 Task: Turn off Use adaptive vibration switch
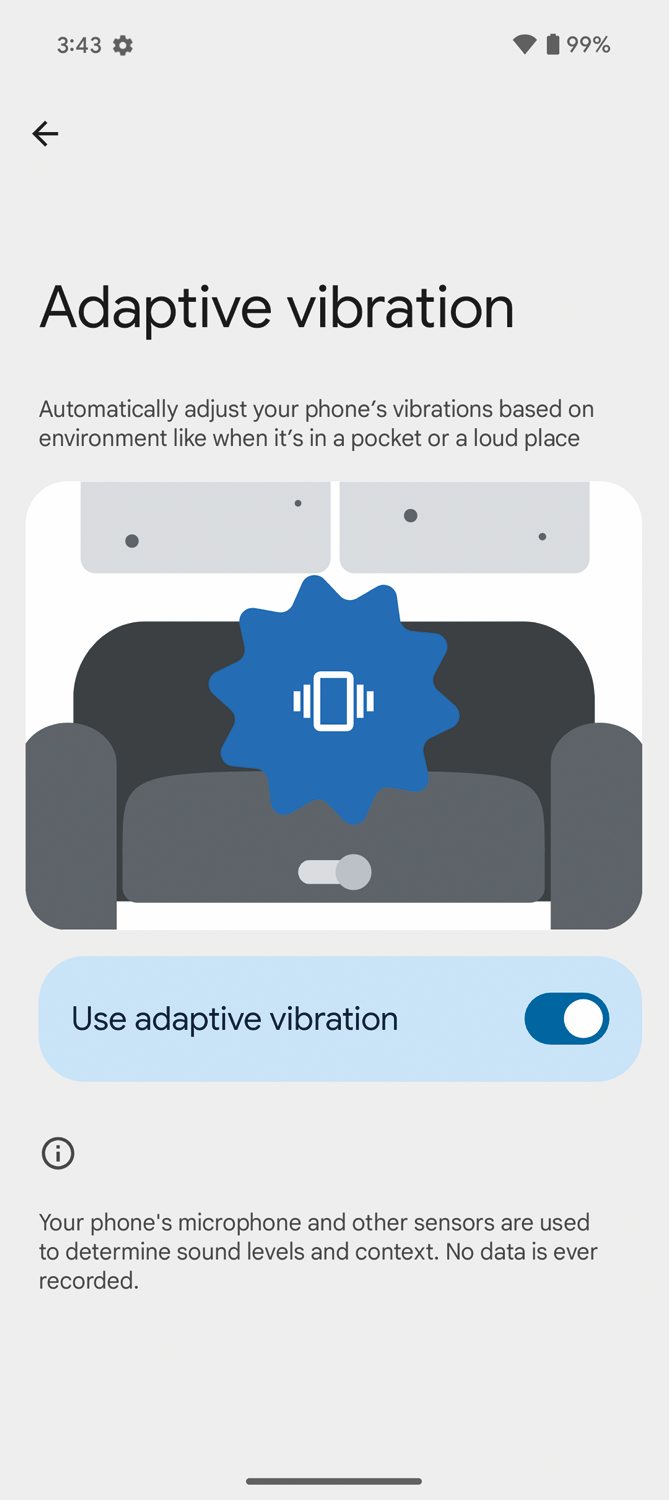(x=566, y=1018)
